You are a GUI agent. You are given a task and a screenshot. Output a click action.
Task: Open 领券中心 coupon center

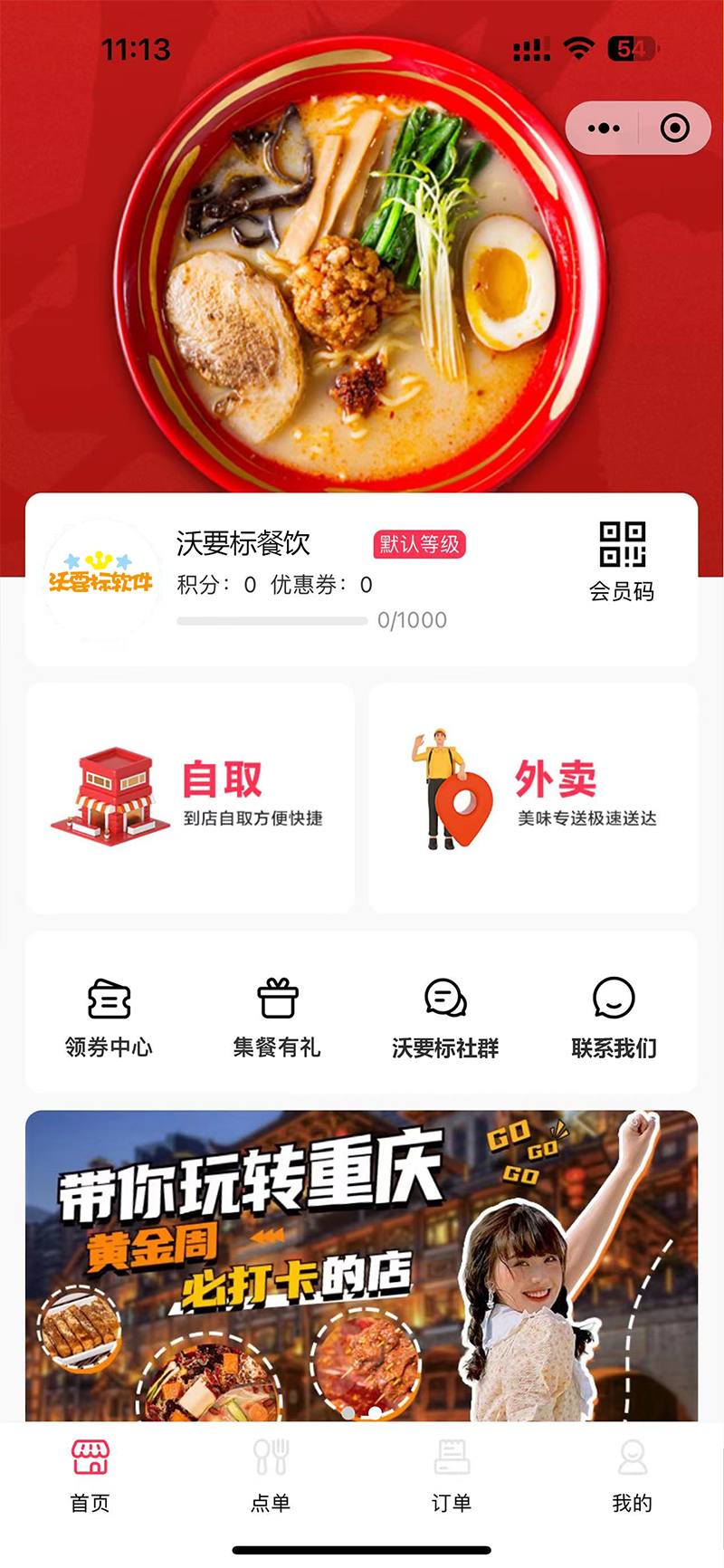[109, 1018]
